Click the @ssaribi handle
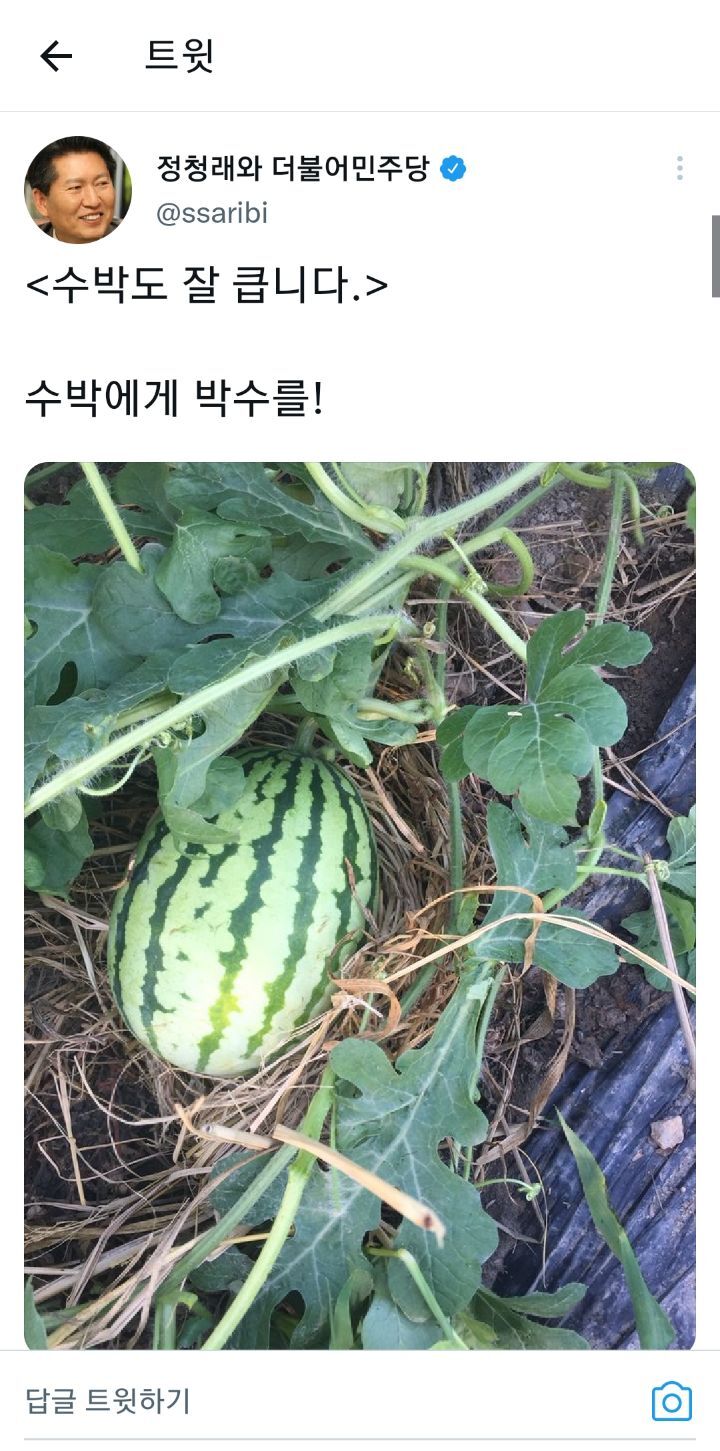This screenshot has height=1451, width=720. [x=210, y=210]
